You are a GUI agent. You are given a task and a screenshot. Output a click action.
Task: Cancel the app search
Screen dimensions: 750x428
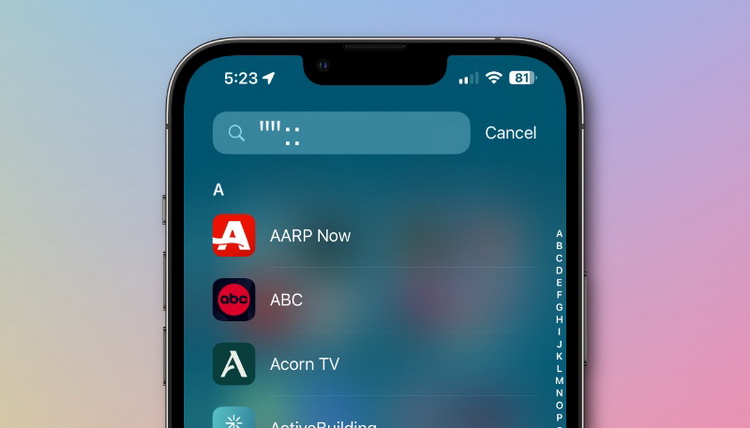[x=510, y=133]
